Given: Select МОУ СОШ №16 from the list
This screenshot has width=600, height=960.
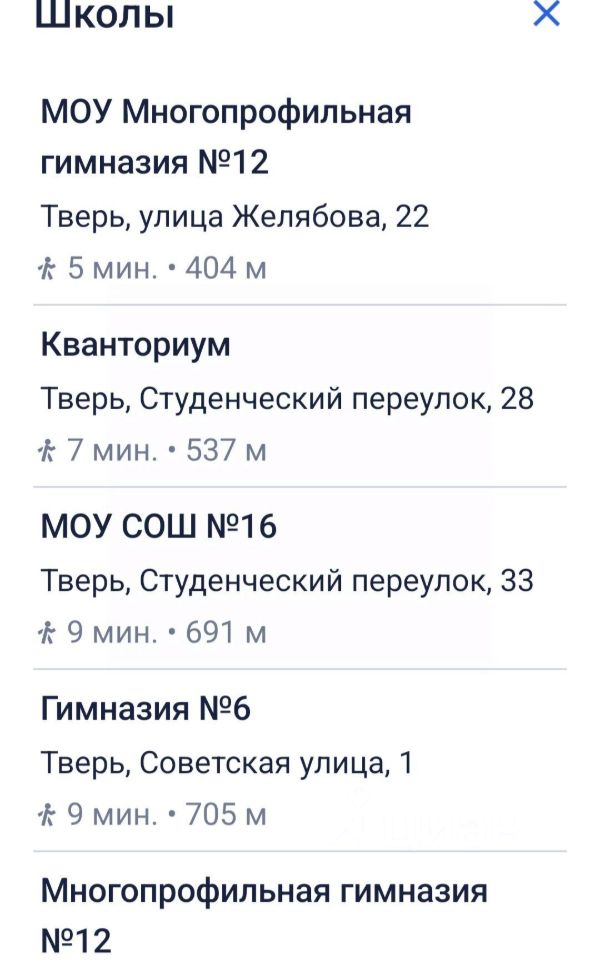Looking at the screenshot, I should (x=159, y=527).
